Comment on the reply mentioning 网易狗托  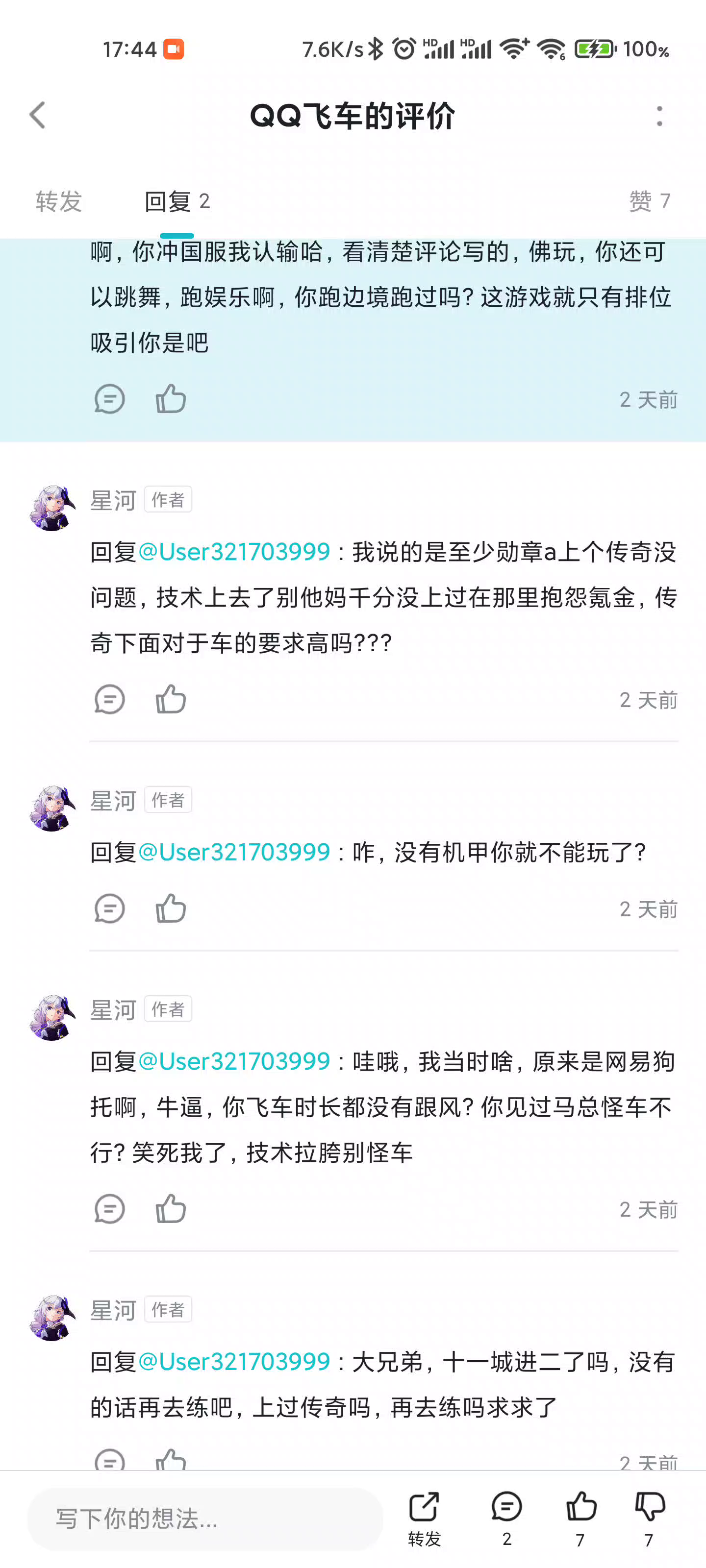pyautogui.click(x=110, y=1208)
